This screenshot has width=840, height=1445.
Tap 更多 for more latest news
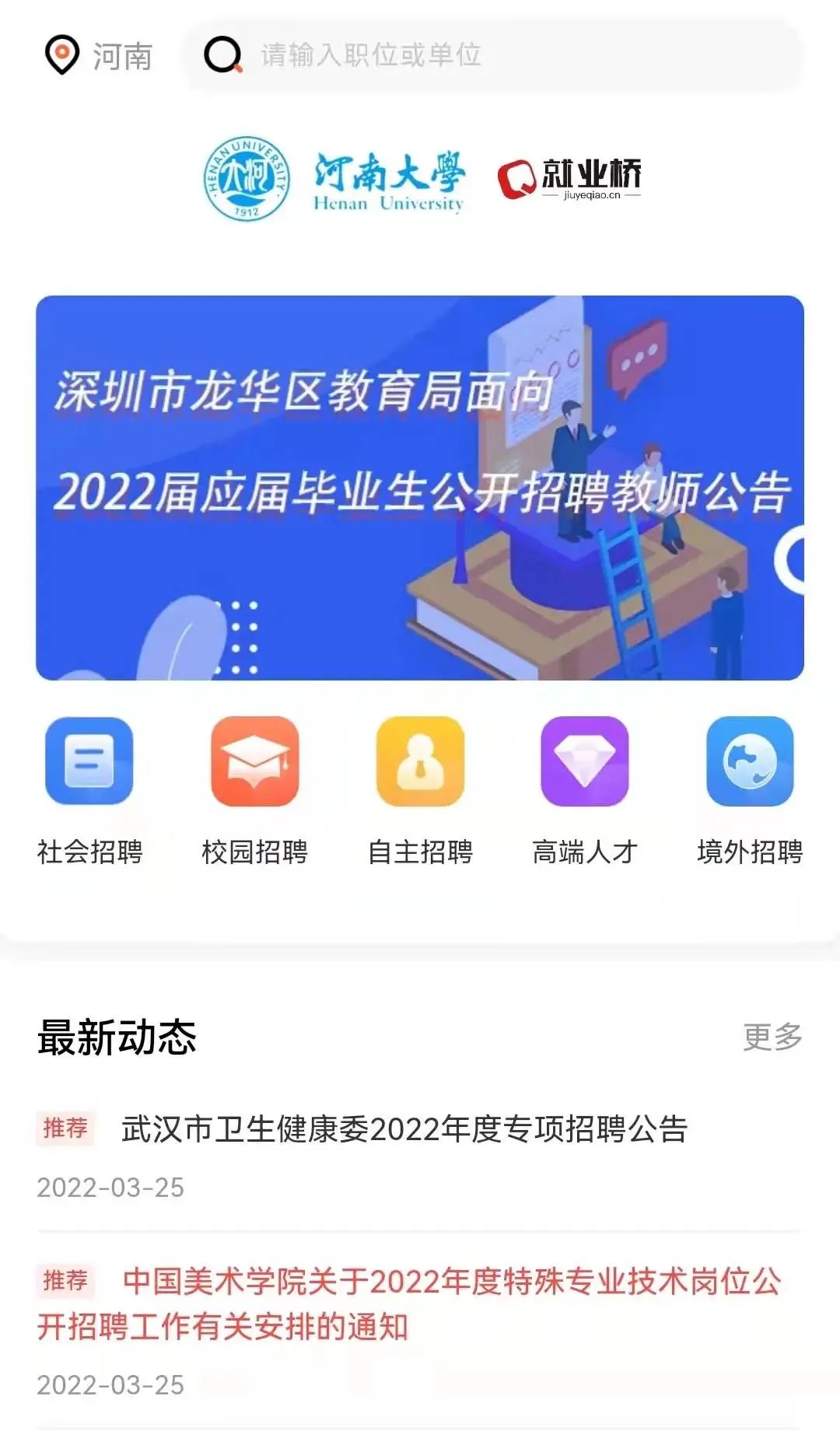pos(772,1037)
